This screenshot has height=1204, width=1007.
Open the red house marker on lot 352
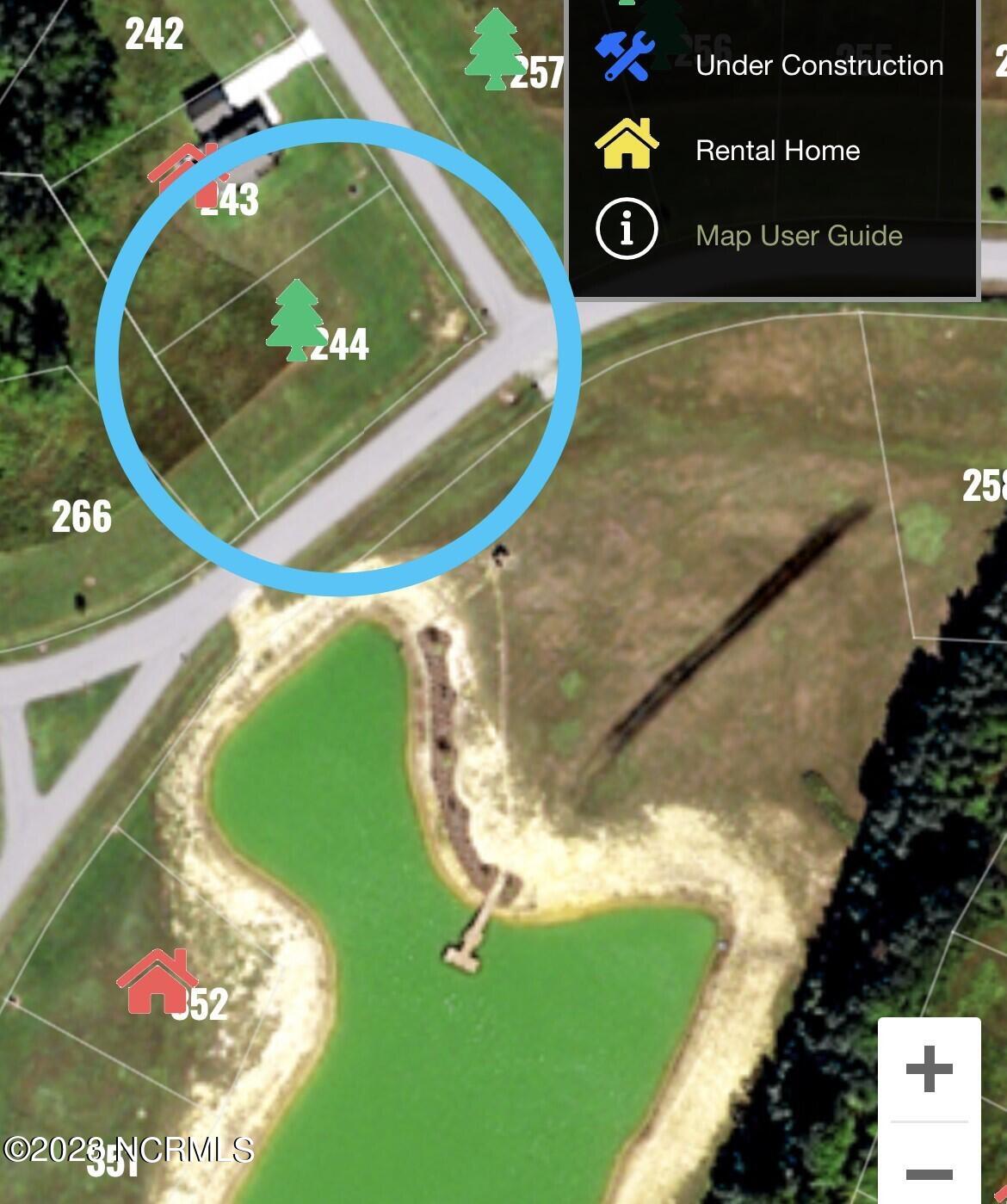(157, 982)
